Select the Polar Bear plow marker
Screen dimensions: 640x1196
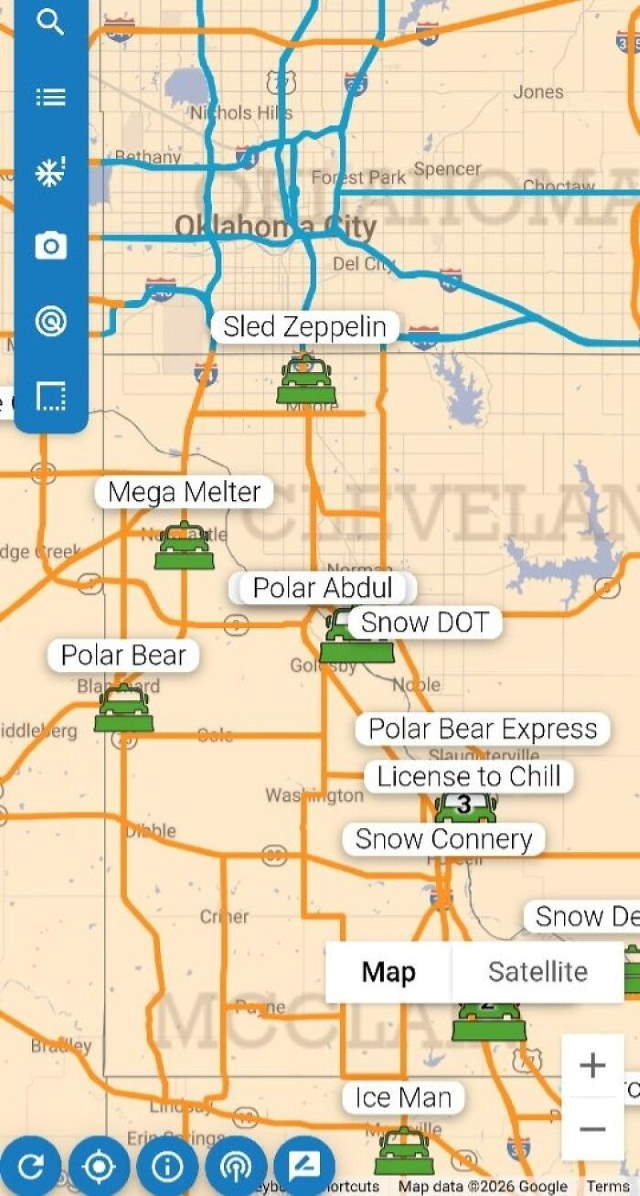(124, 709)
